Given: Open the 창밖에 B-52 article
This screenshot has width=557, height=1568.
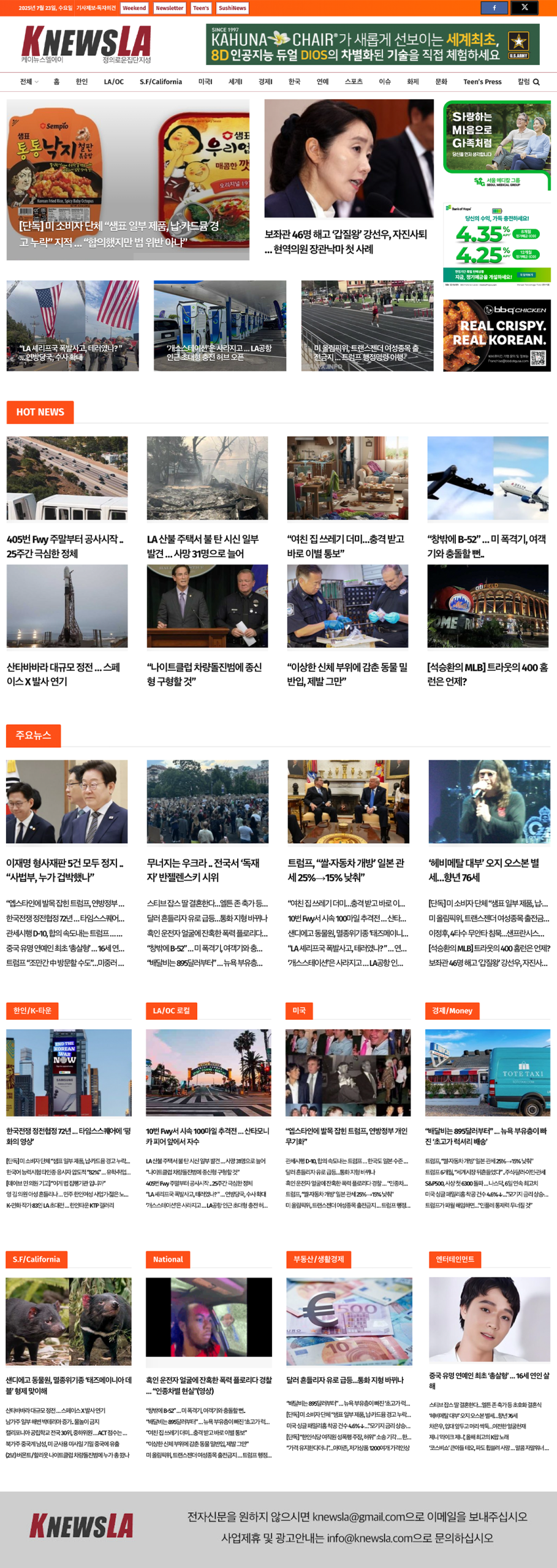Looking at the screenshot, I should click(x=487, y=546).
